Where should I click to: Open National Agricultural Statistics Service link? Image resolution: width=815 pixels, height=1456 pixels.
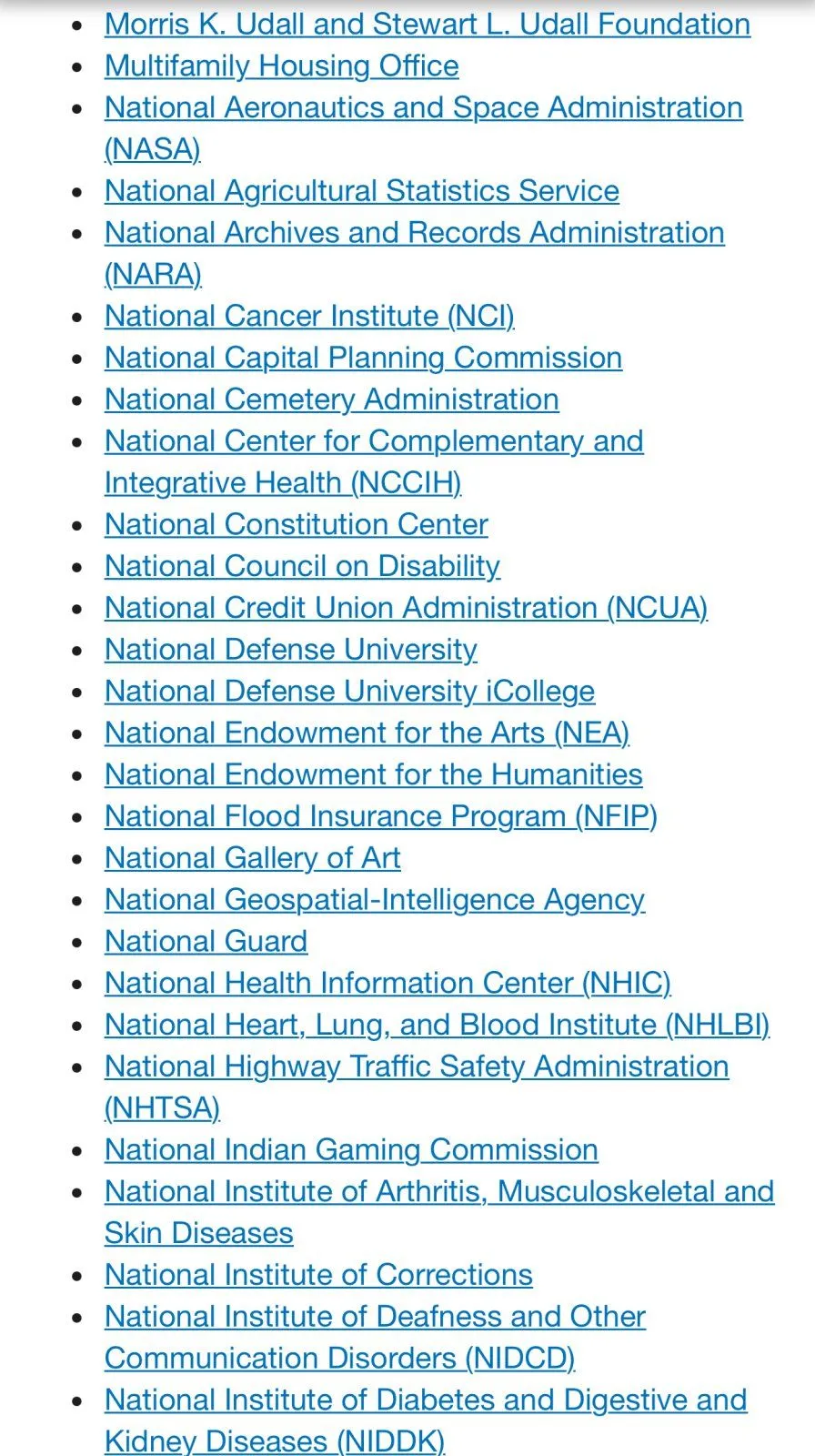[x=361, y=191]
